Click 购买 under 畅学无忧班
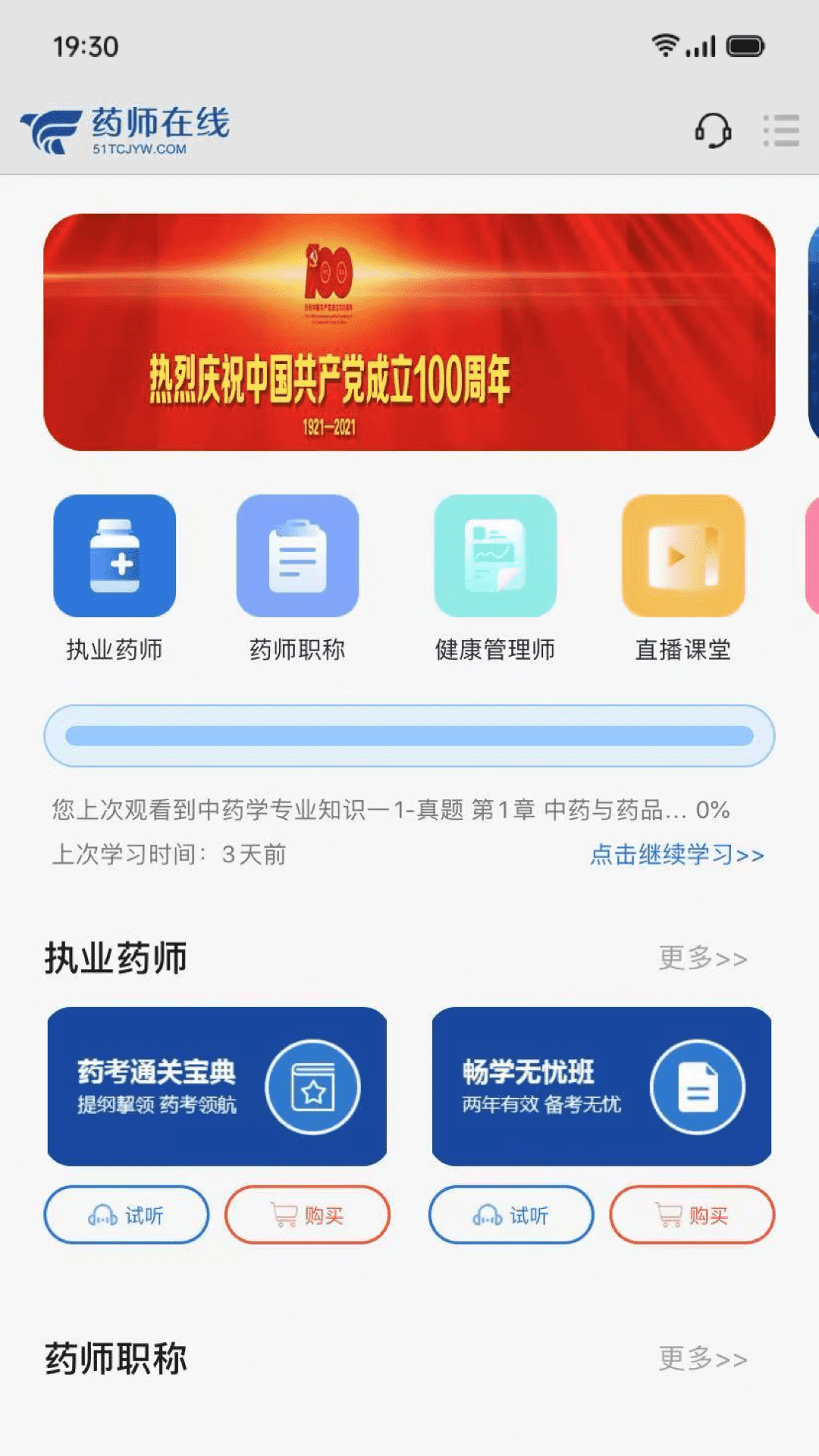 click(691, 1214)
